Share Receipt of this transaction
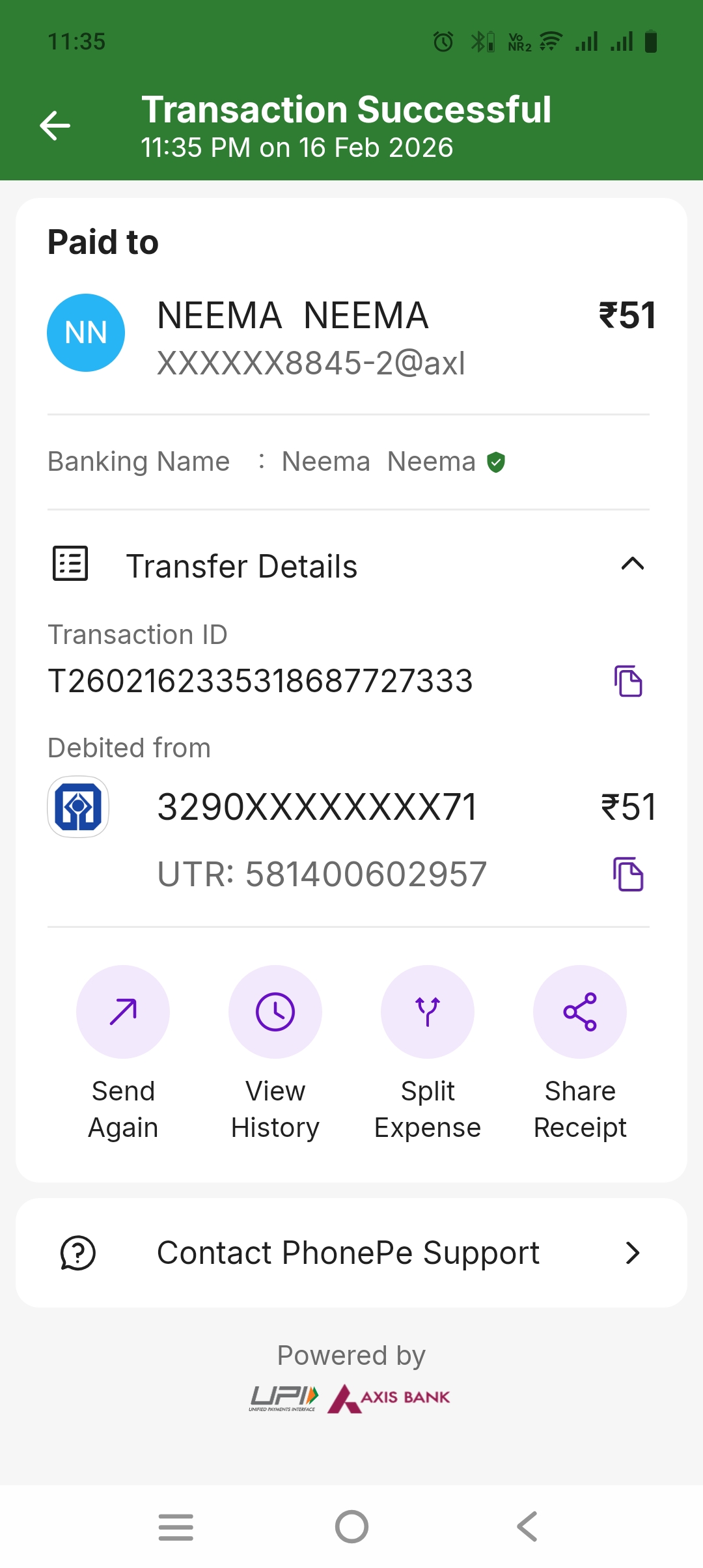The image size is (703, 1568). (x=580, y=1012)
